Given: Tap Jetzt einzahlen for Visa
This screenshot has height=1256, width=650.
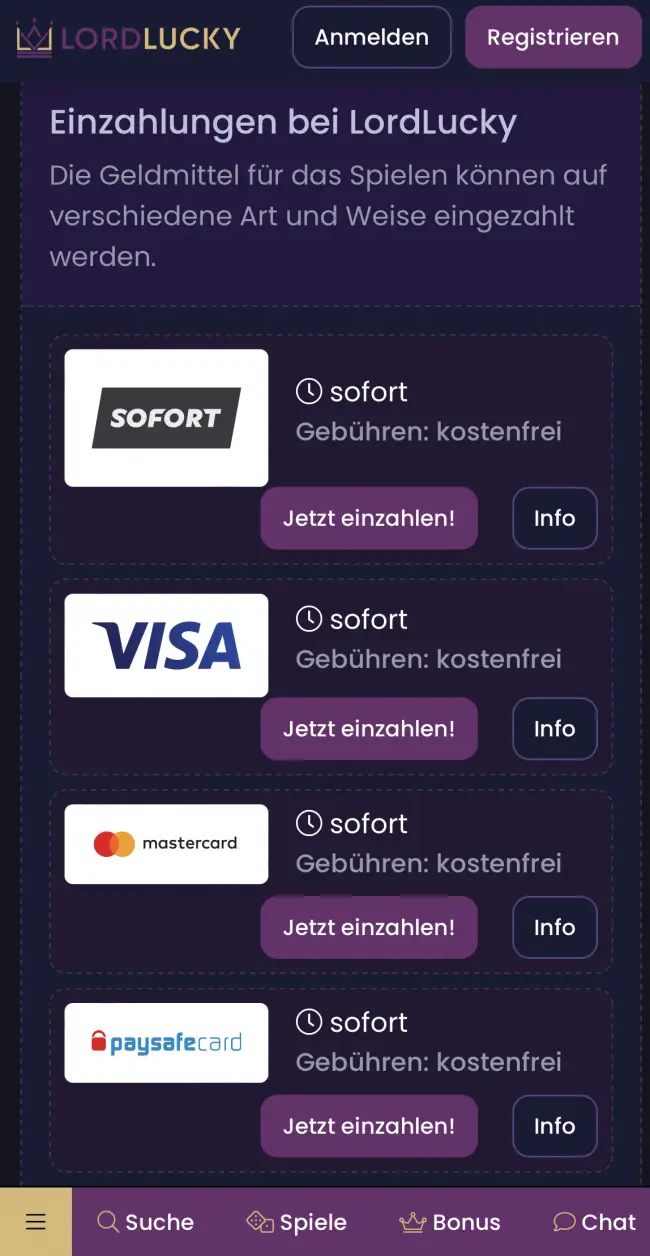Looking at the screenshot, I should [368, 729].
